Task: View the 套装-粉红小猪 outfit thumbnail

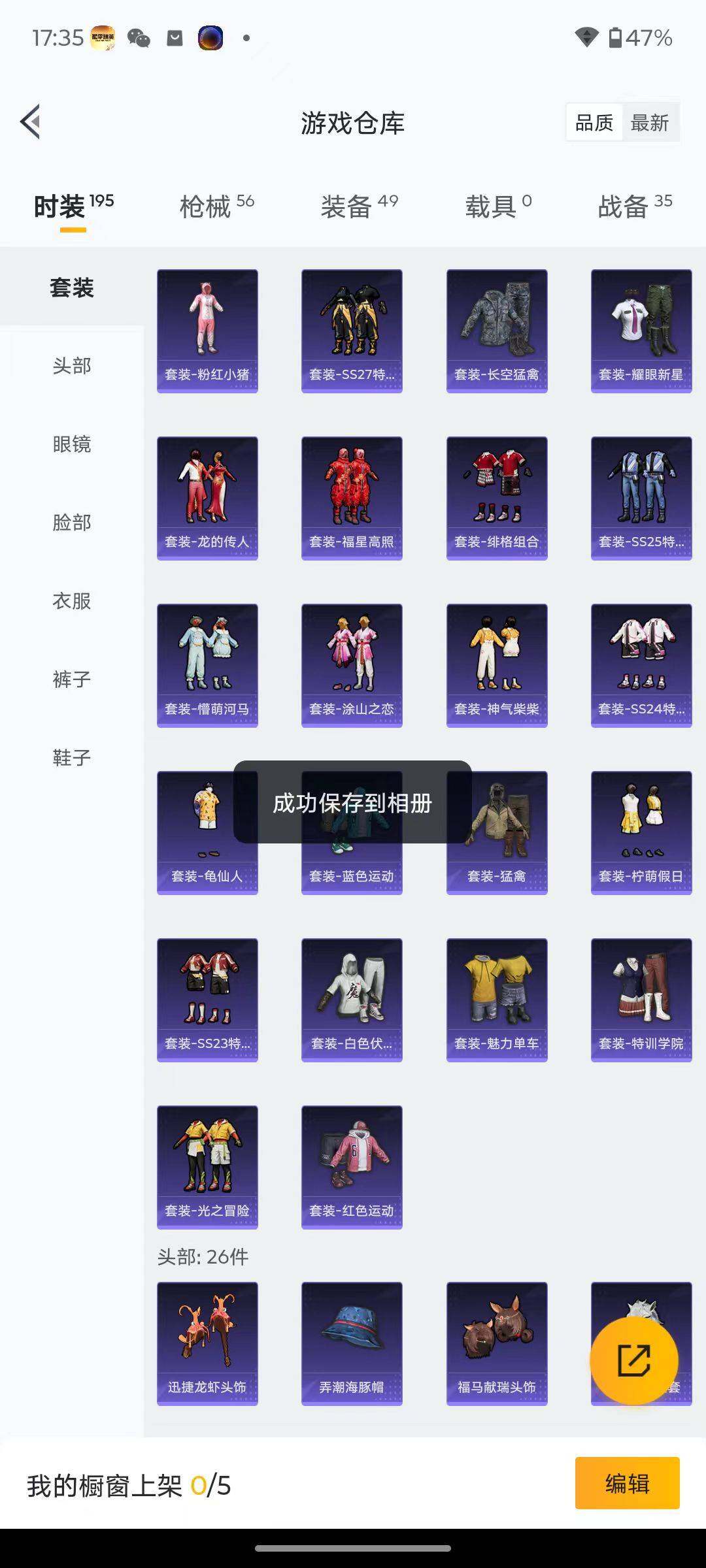Action: tap(207, 330)
